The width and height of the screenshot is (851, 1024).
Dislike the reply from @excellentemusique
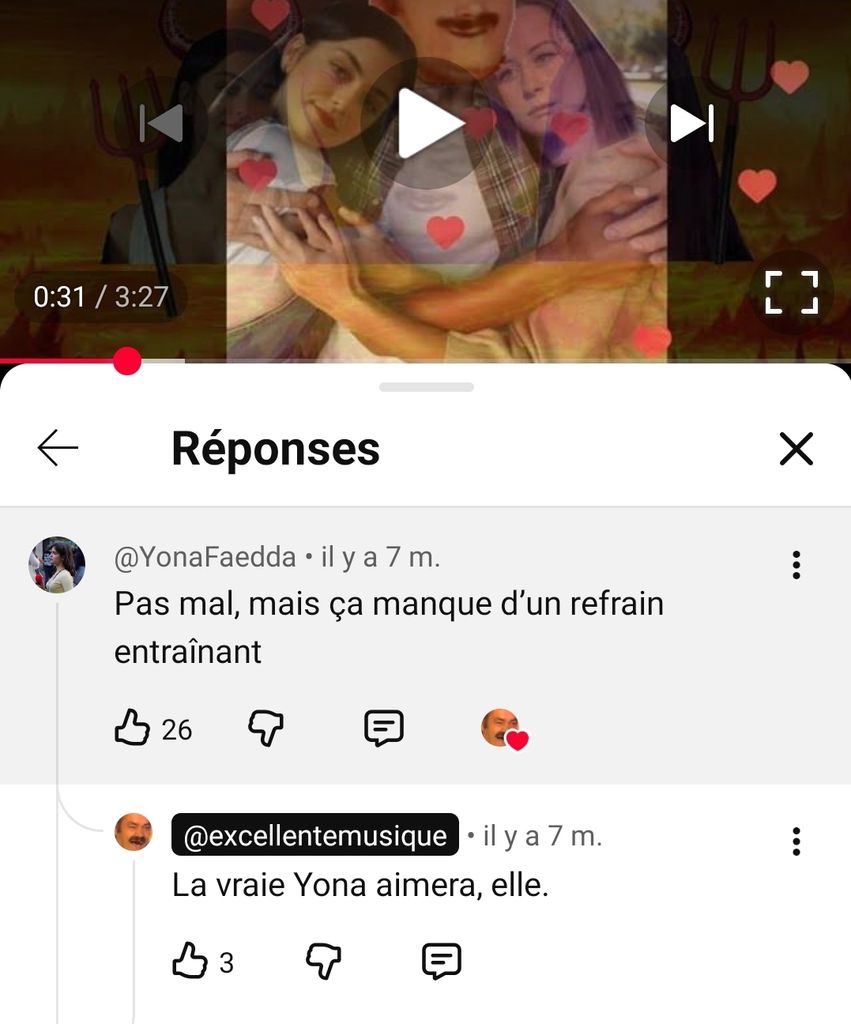pyautogui.click(x=322, y=962)
